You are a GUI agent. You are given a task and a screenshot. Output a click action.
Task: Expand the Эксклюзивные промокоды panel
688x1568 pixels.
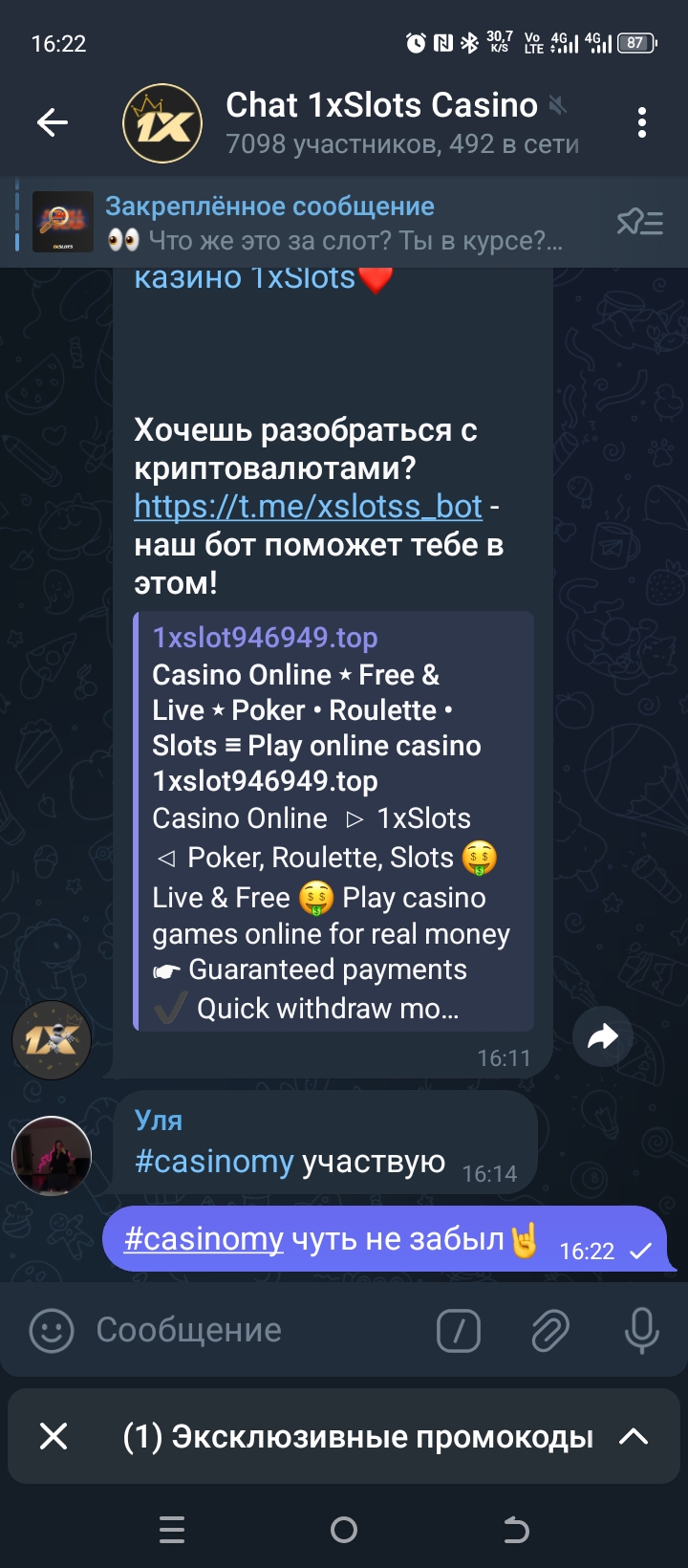(x=634, y=1436)
